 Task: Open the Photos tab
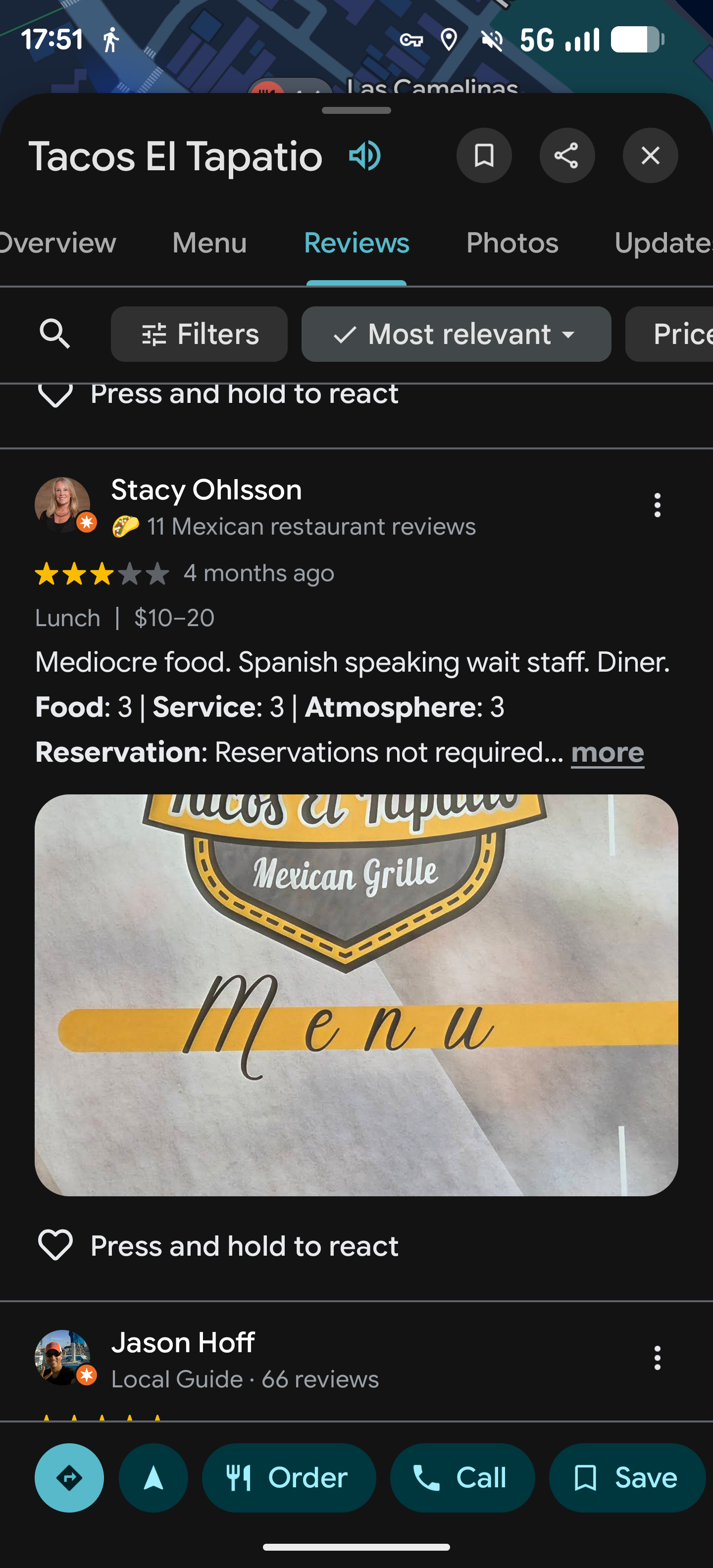tap(512, 243)
